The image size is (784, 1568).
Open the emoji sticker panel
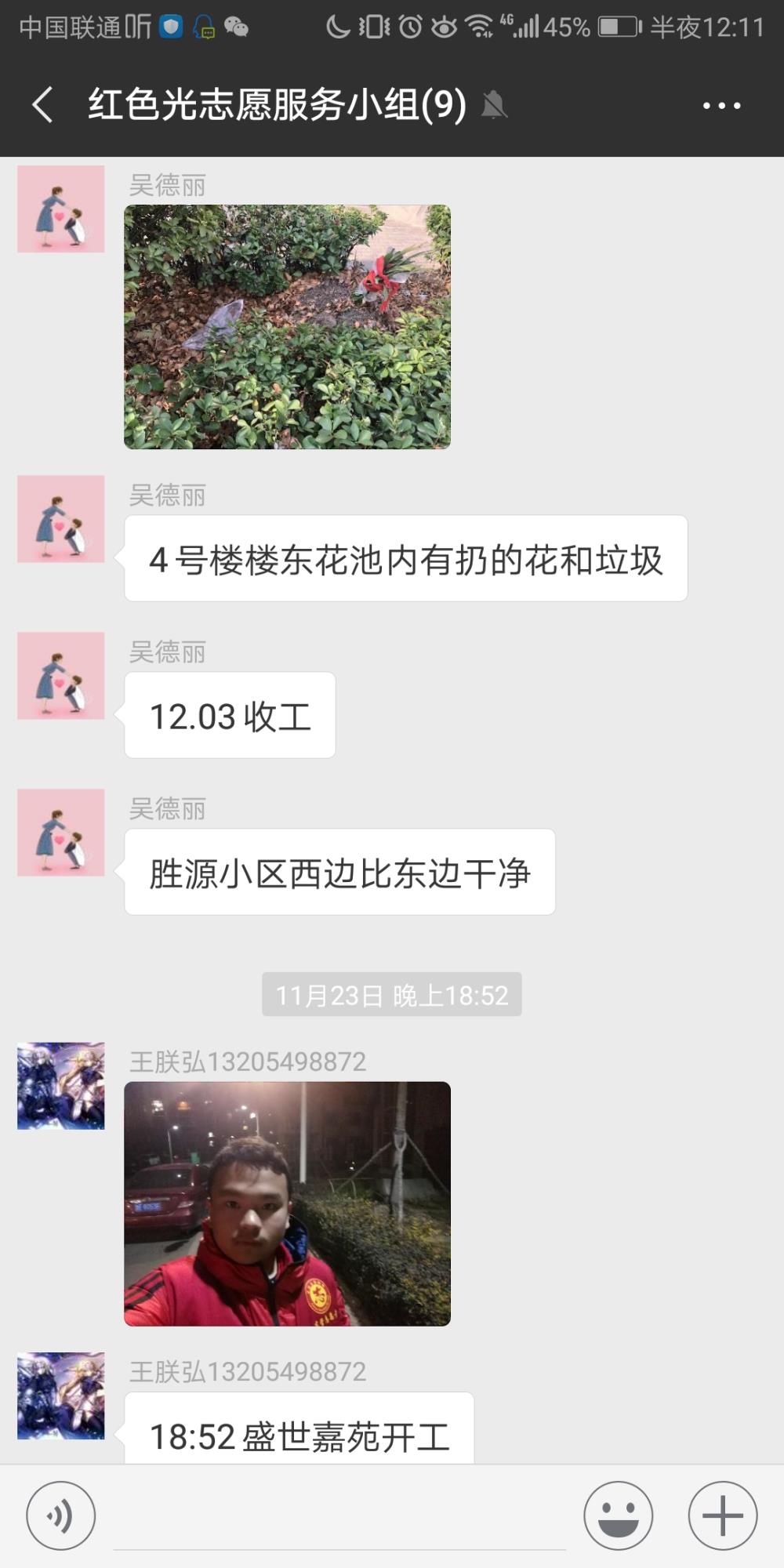point(619,1515)
